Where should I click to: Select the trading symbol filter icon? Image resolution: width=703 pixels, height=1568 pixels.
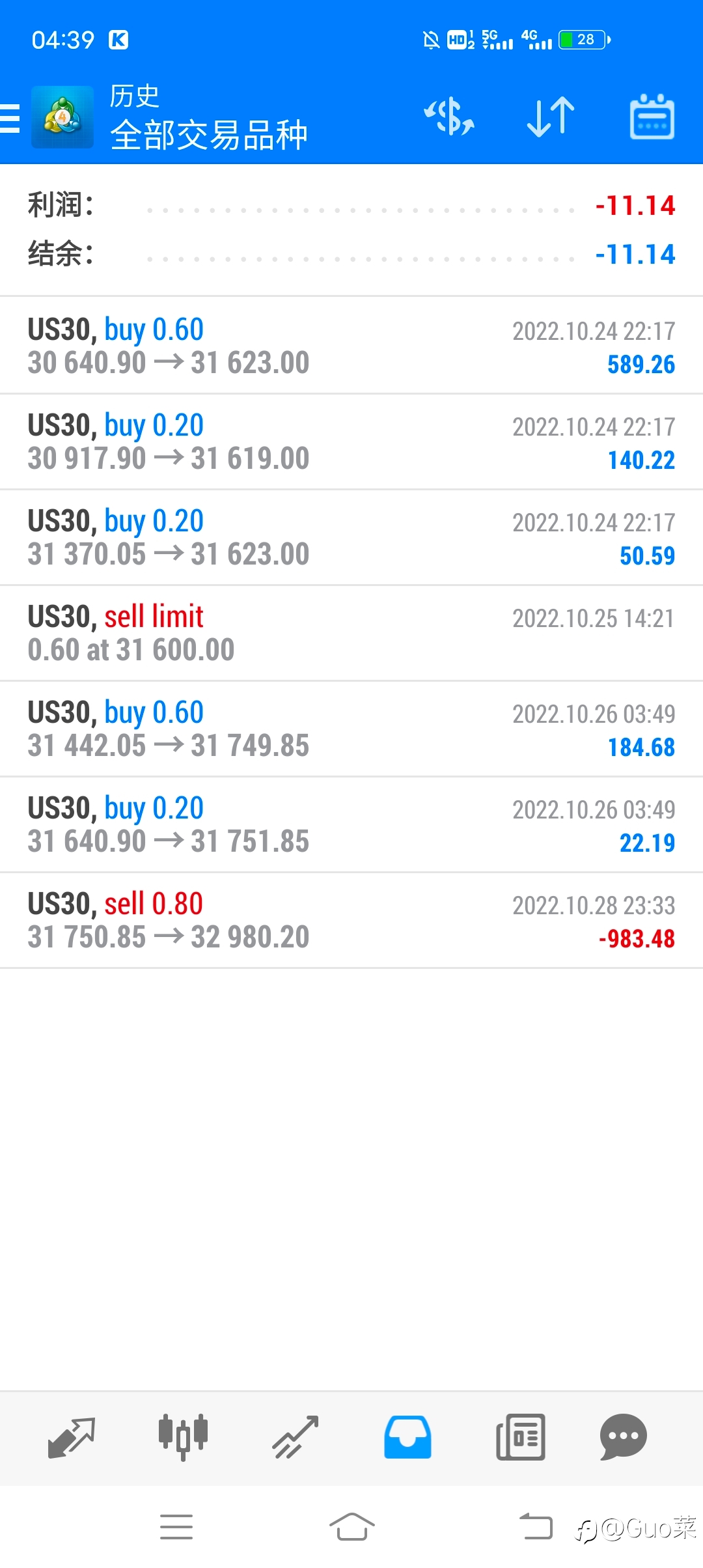tap(449, 117)
